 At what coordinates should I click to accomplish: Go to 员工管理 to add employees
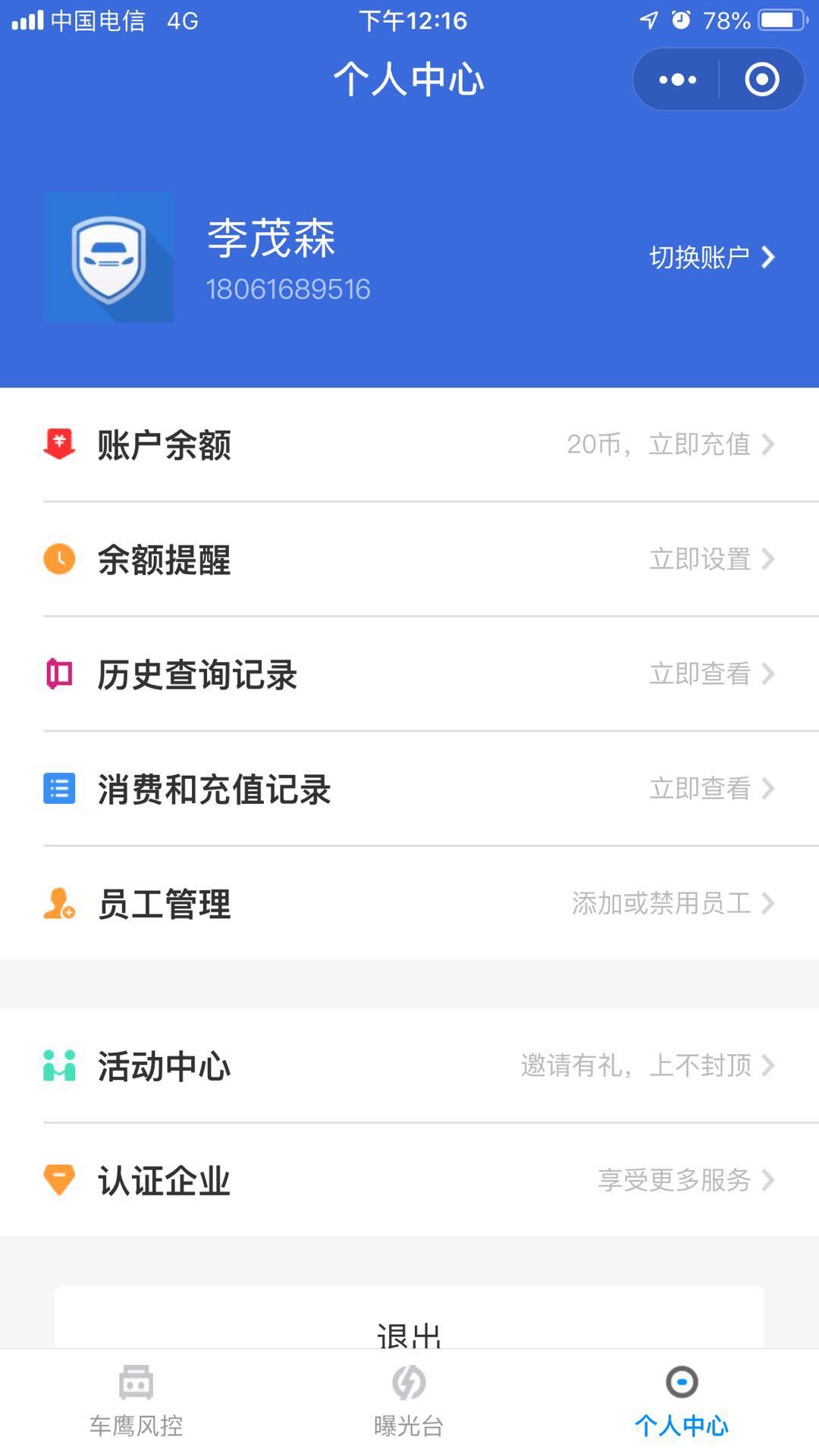[x=409, y=904]
